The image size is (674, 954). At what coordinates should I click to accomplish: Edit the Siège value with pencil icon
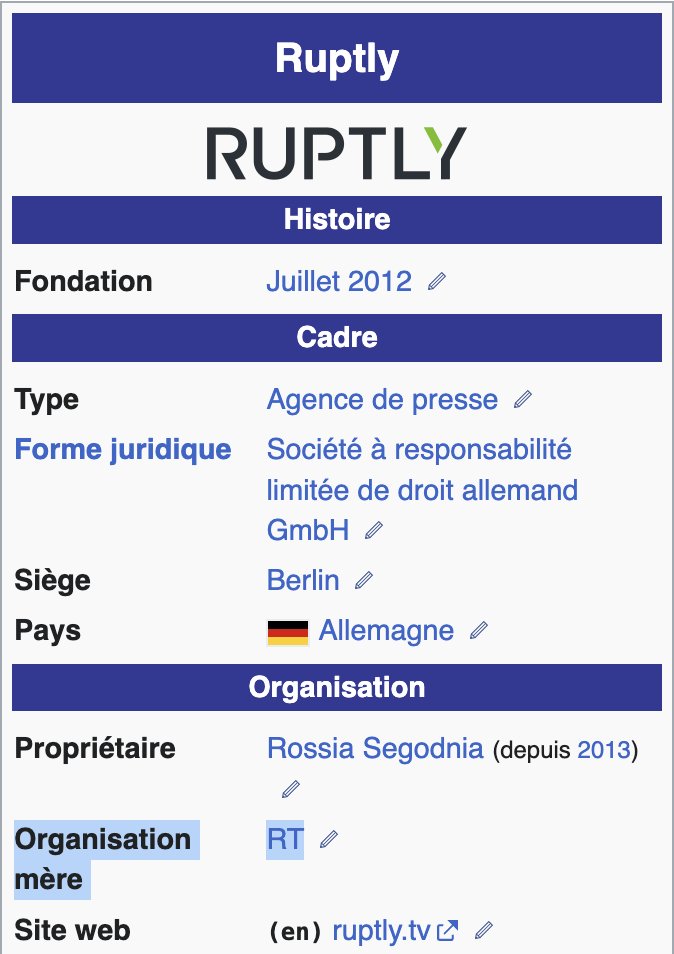click(x=364, y=580)
